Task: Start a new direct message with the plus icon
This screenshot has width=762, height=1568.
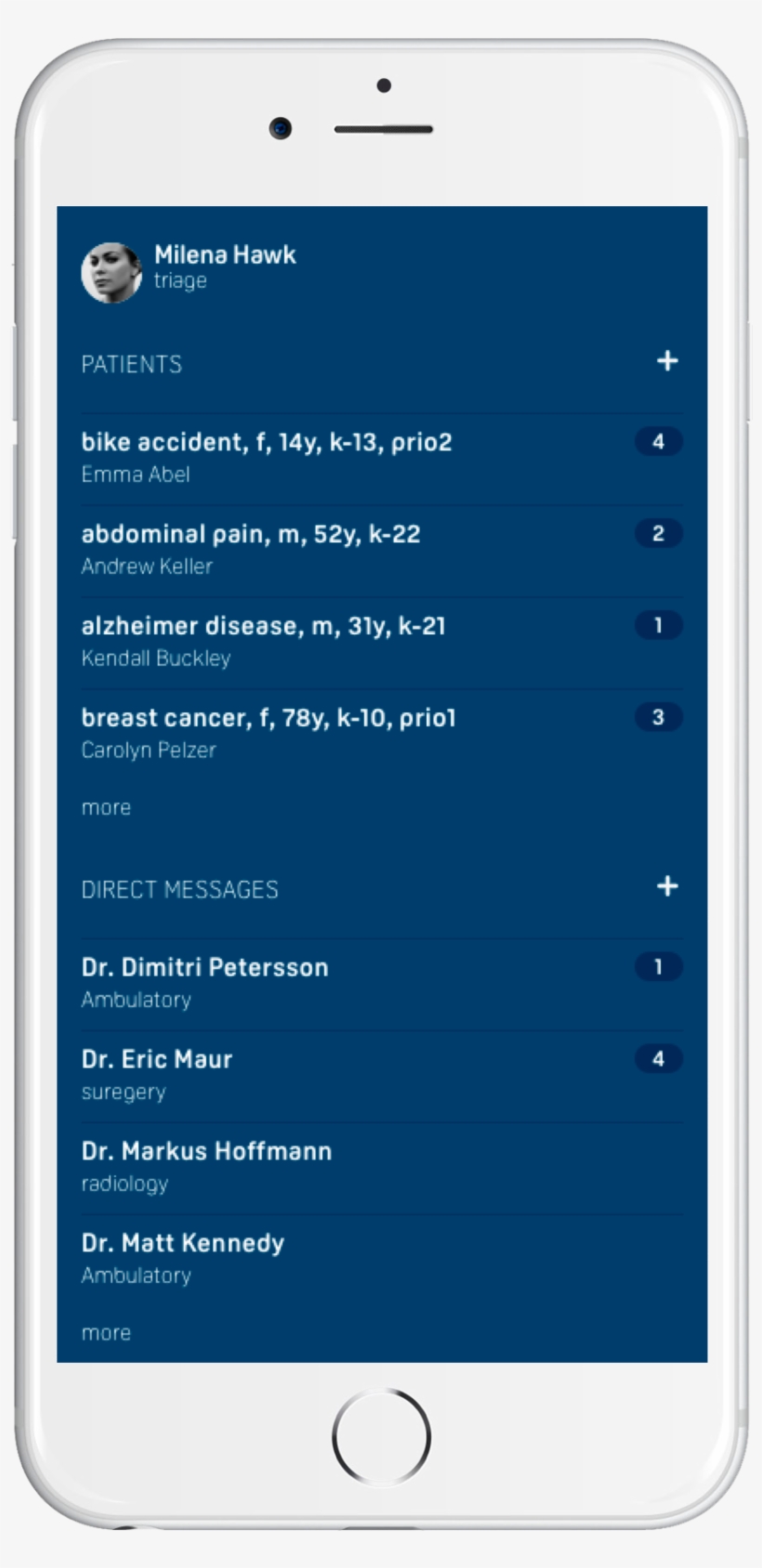Action: pos(668,887)
